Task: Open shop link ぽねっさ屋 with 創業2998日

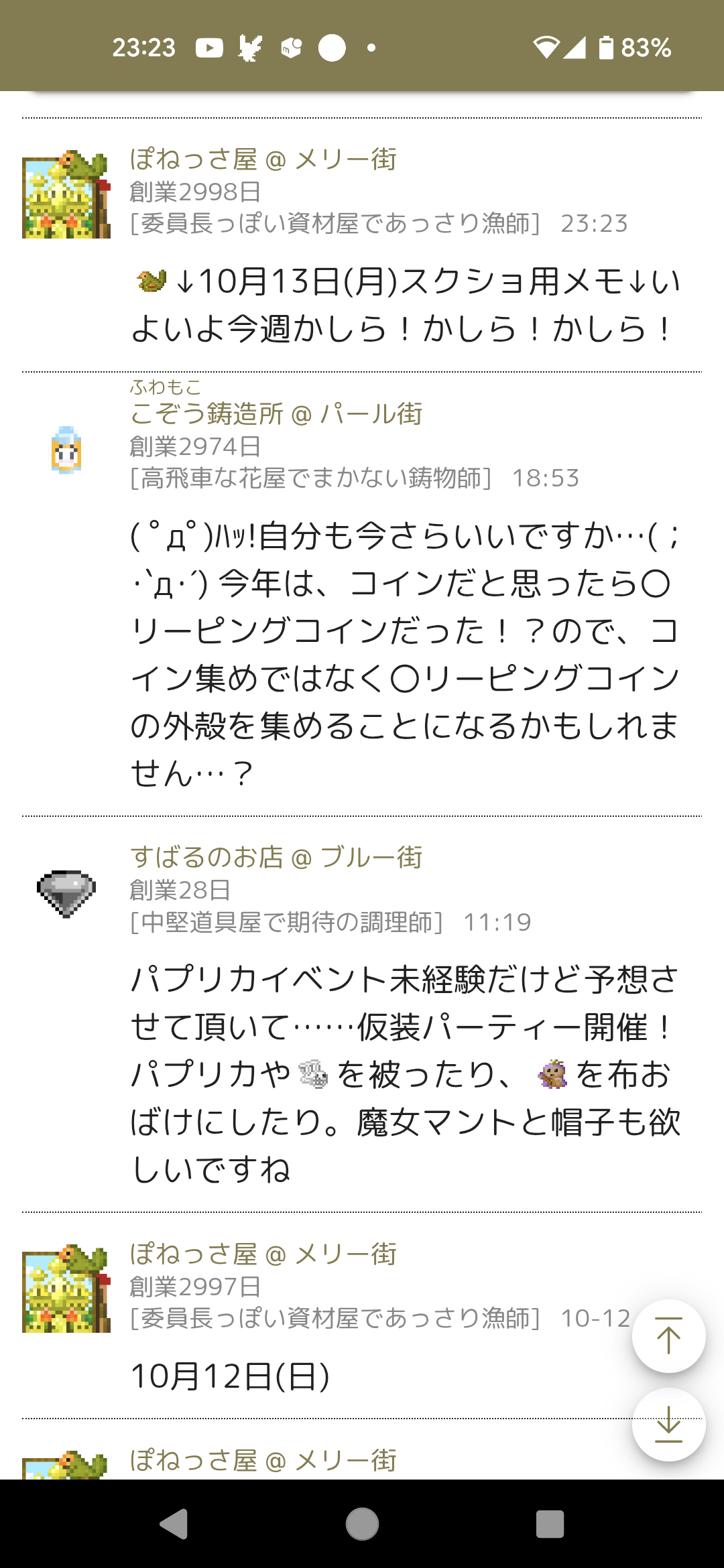Action: coord(263,159)
